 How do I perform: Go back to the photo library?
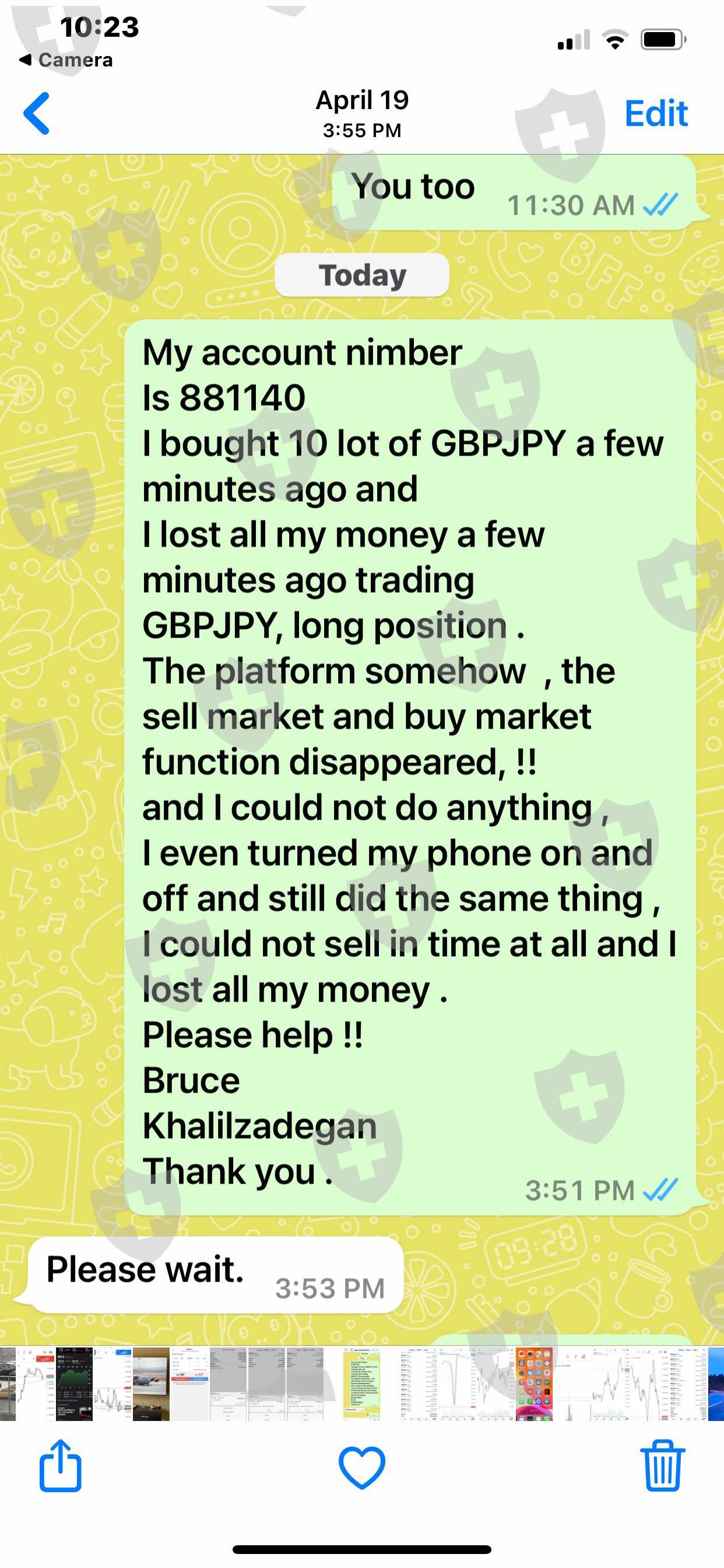[36, 113]
